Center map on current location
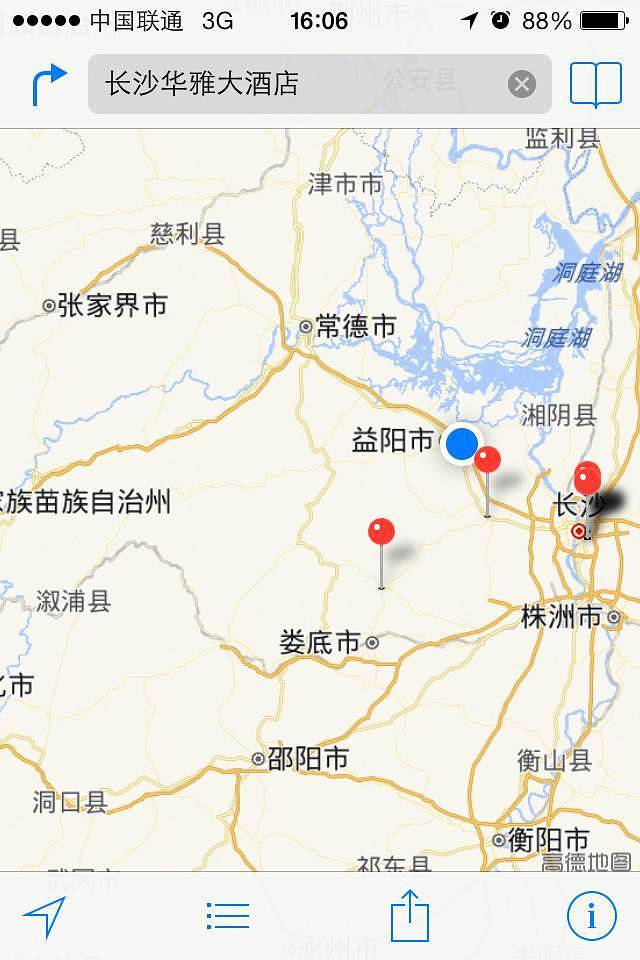Screen dimensions: 640x960 point(44,916)
